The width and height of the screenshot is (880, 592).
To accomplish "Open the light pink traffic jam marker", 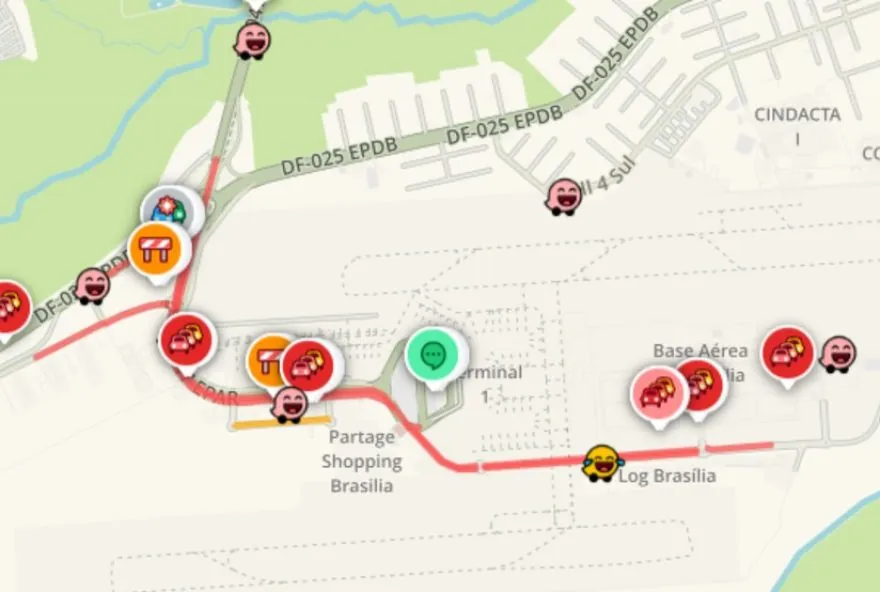I will tap(658, 392).
